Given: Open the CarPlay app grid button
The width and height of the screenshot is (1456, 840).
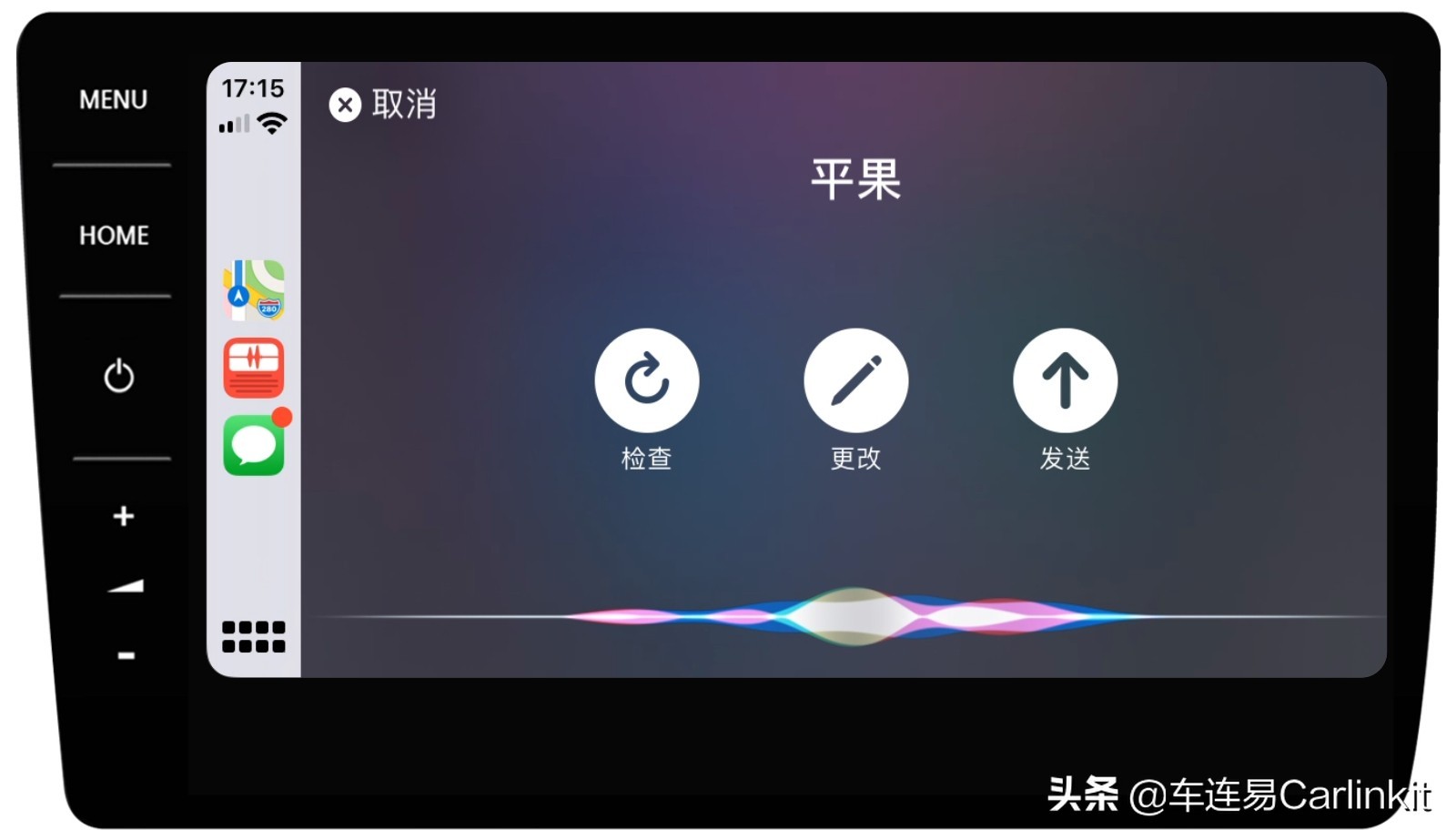Looking at the screenshot, I should click(x=254, y=636).
